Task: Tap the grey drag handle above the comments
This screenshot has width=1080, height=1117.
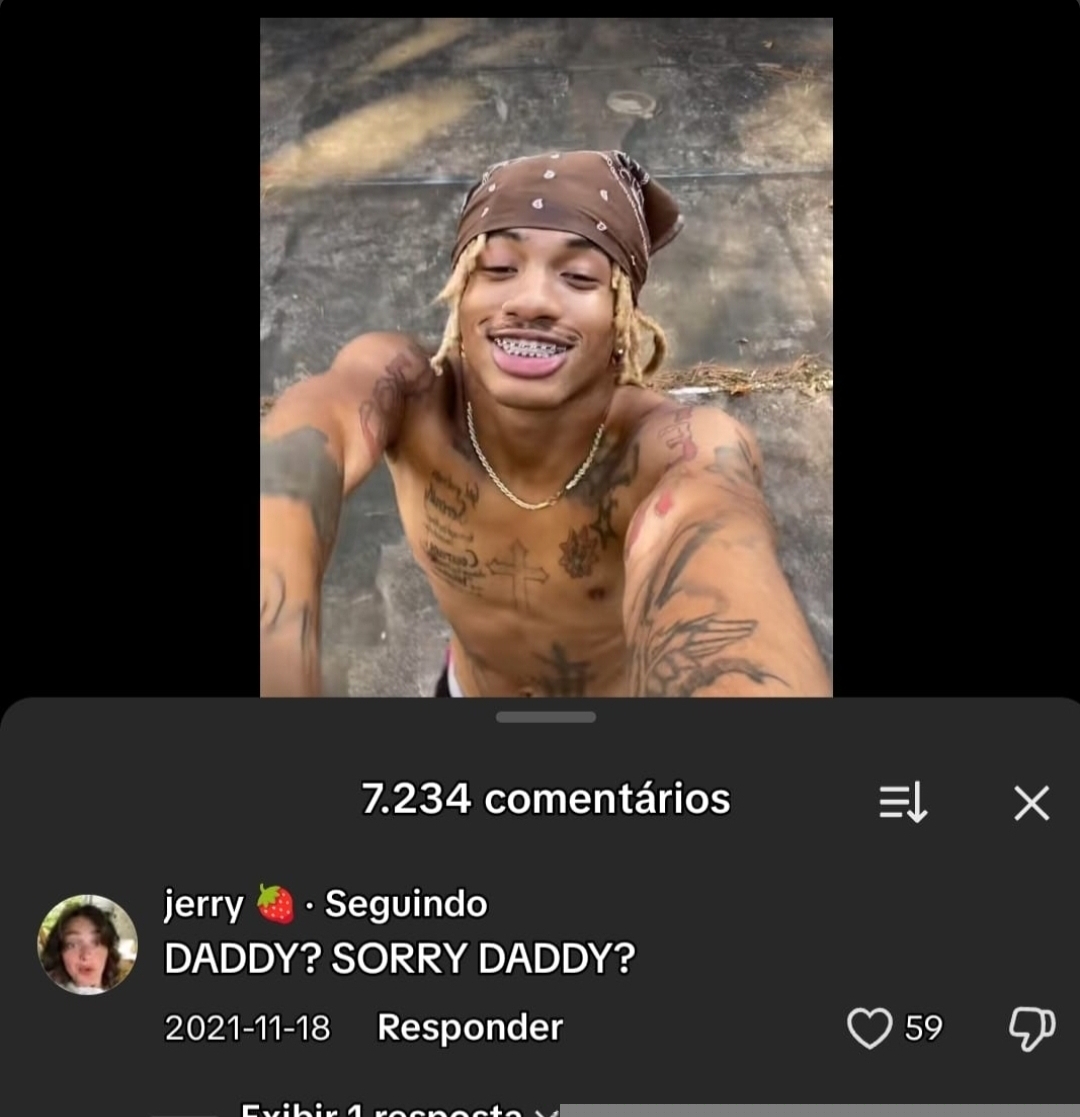Action: (547, 717)
